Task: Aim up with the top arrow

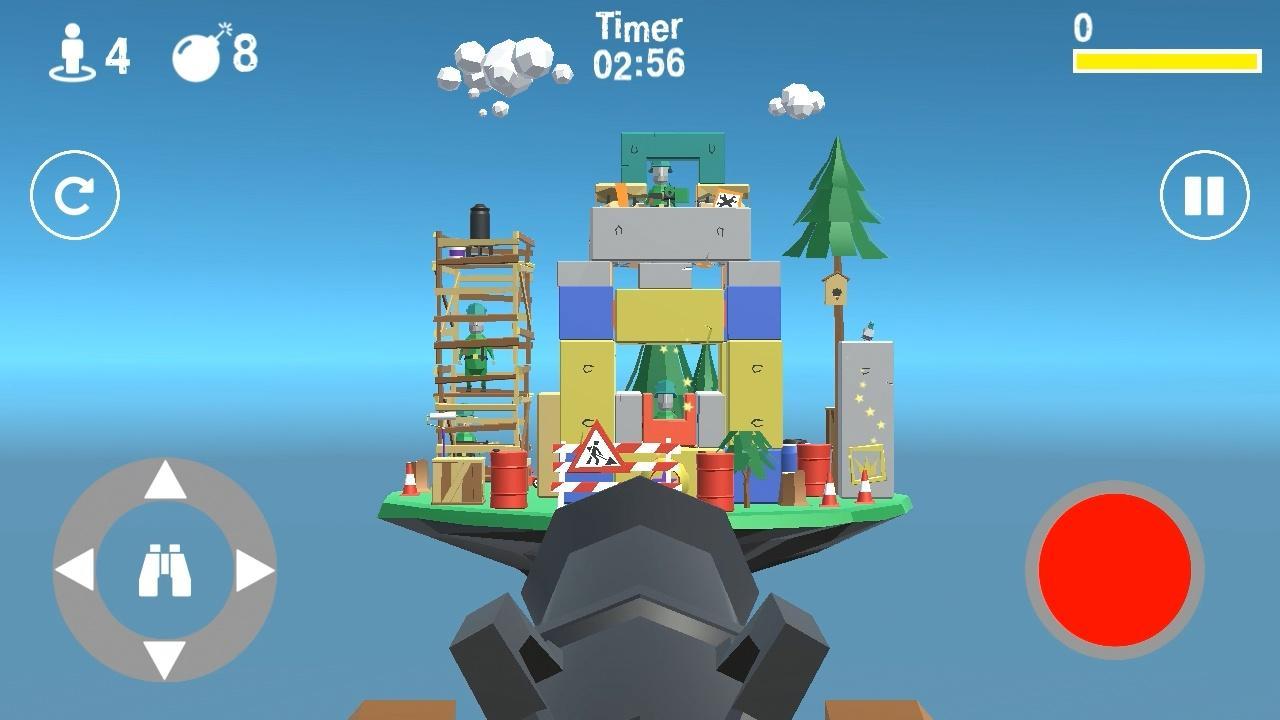Action: pyautogui.click(x=165, y=482)
